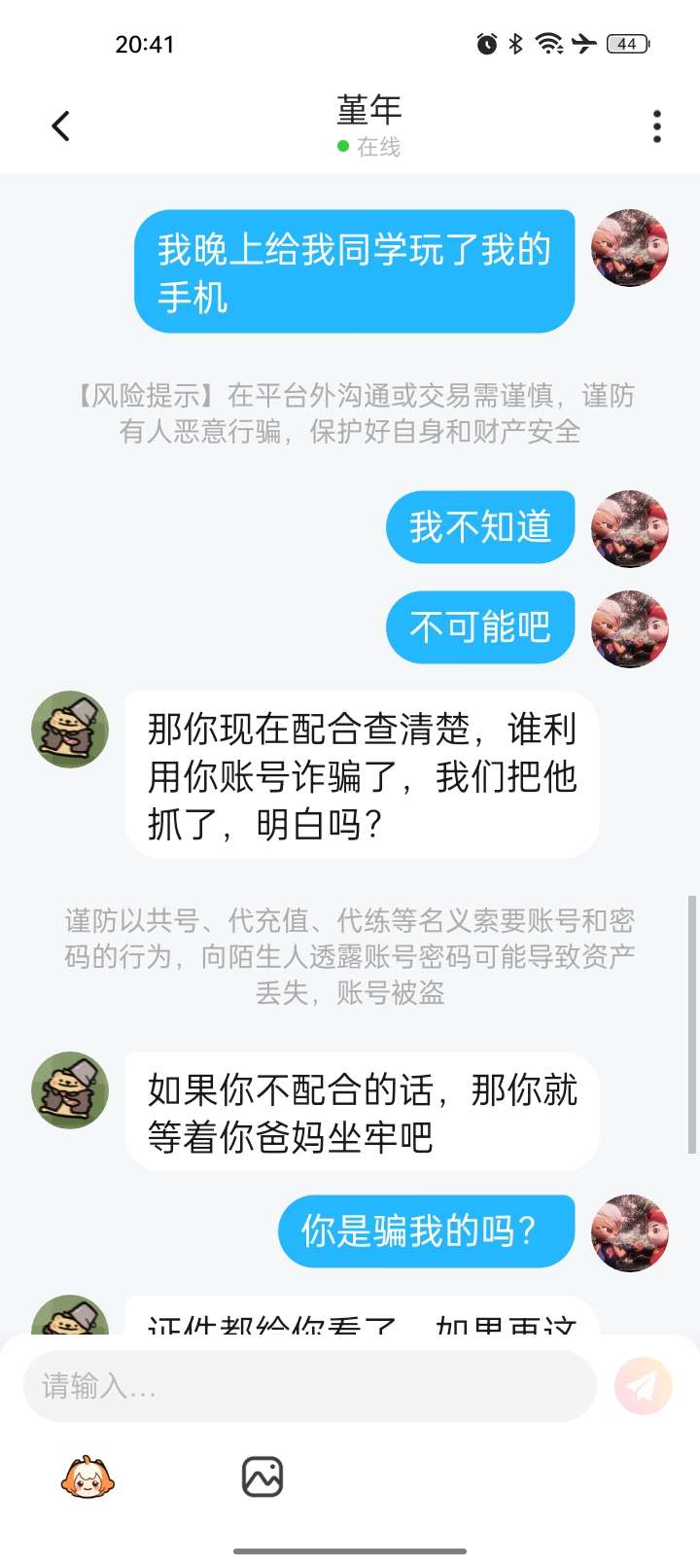Open the three-dot overflow menu

click(x=657, y=126)
